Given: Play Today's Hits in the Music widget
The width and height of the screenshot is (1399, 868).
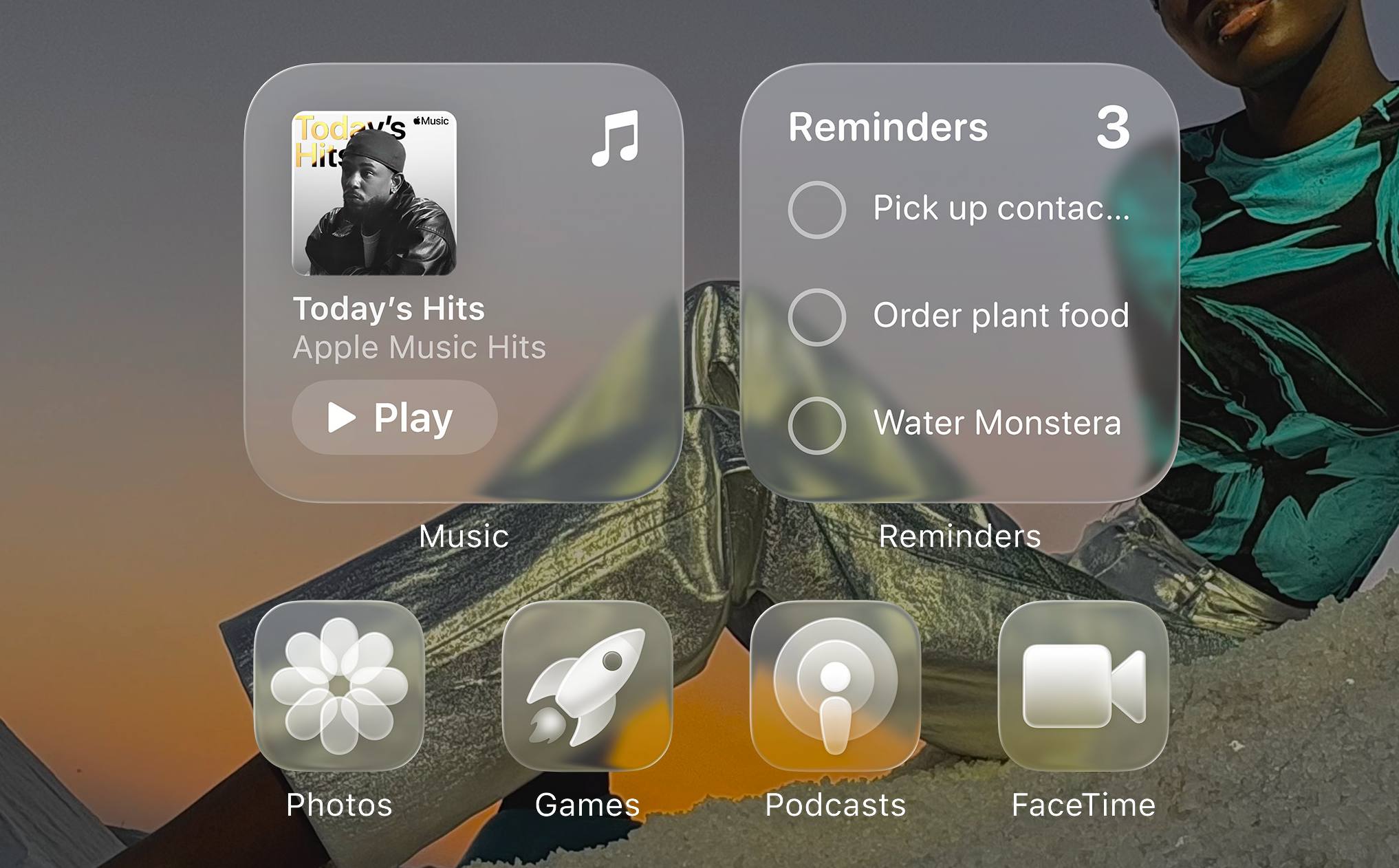Looking at the screenshot, I should (x=394, y=417).
